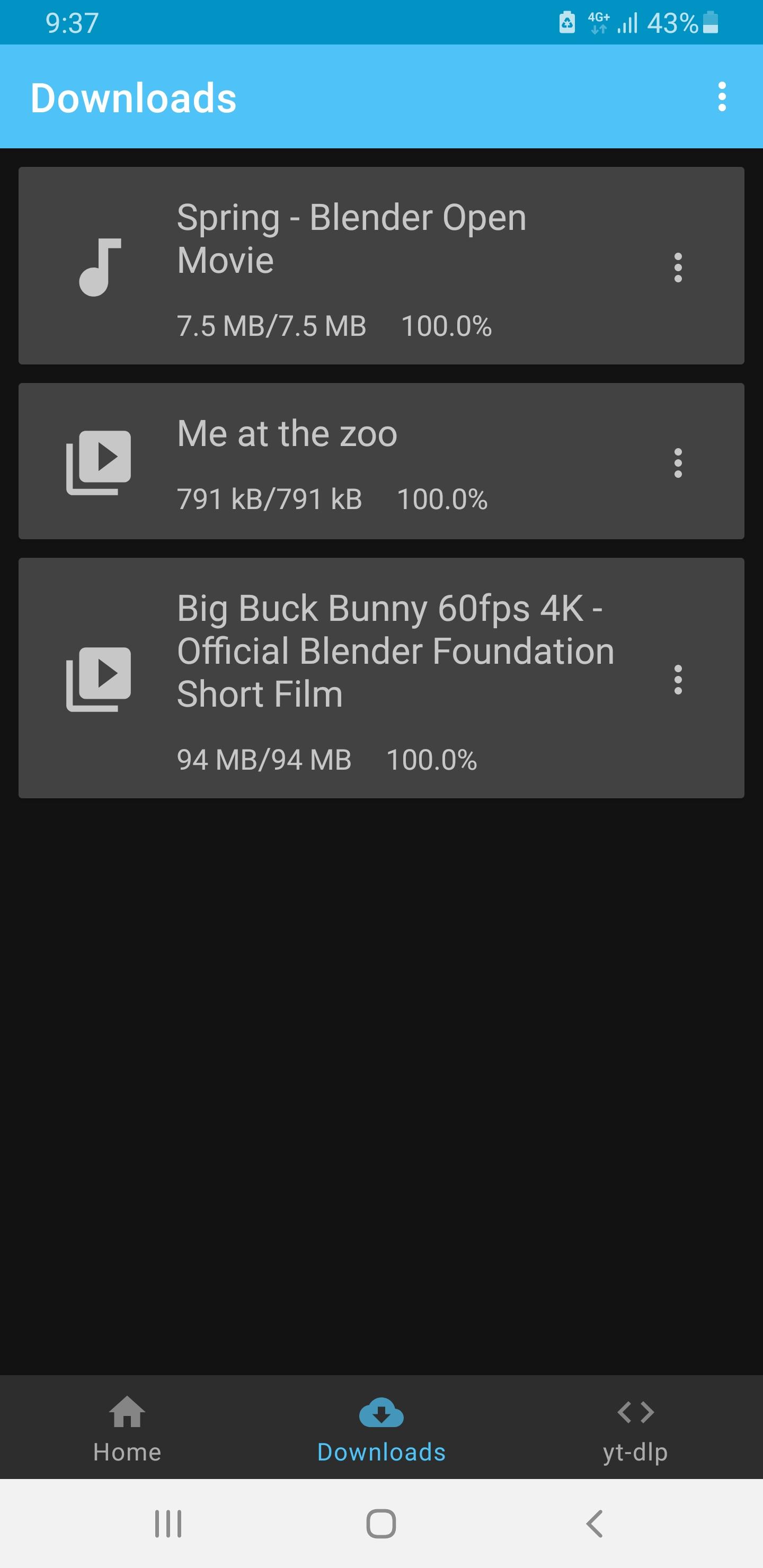Open the Me at the zoo download
Image resolution: width=763 pixels, height=1568 pixels.
point(381,461)
